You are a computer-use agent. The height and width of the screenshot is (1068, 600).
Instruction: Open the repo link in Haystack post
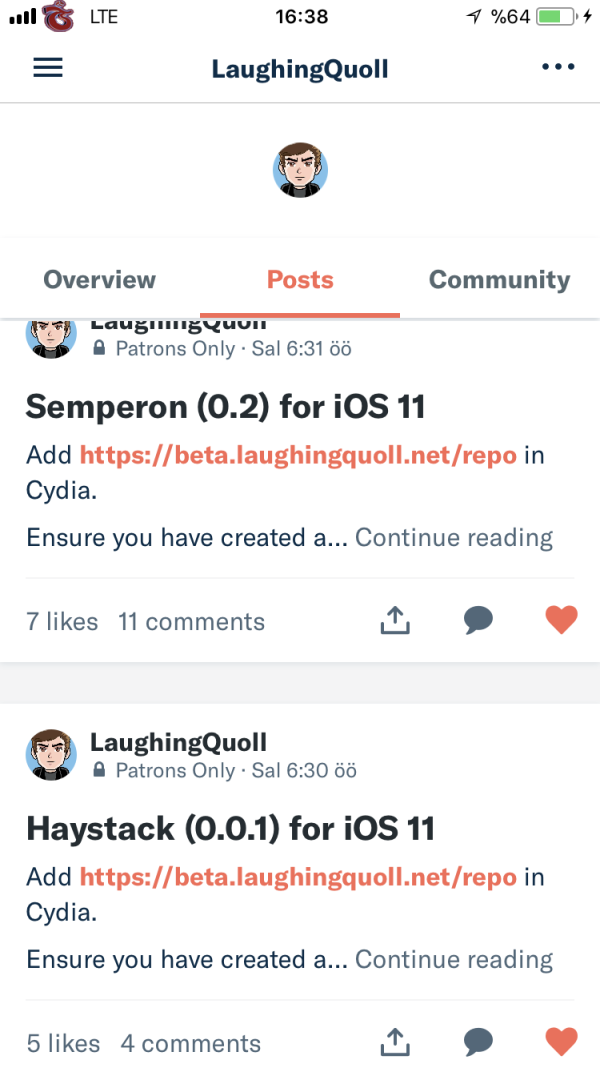298,878
